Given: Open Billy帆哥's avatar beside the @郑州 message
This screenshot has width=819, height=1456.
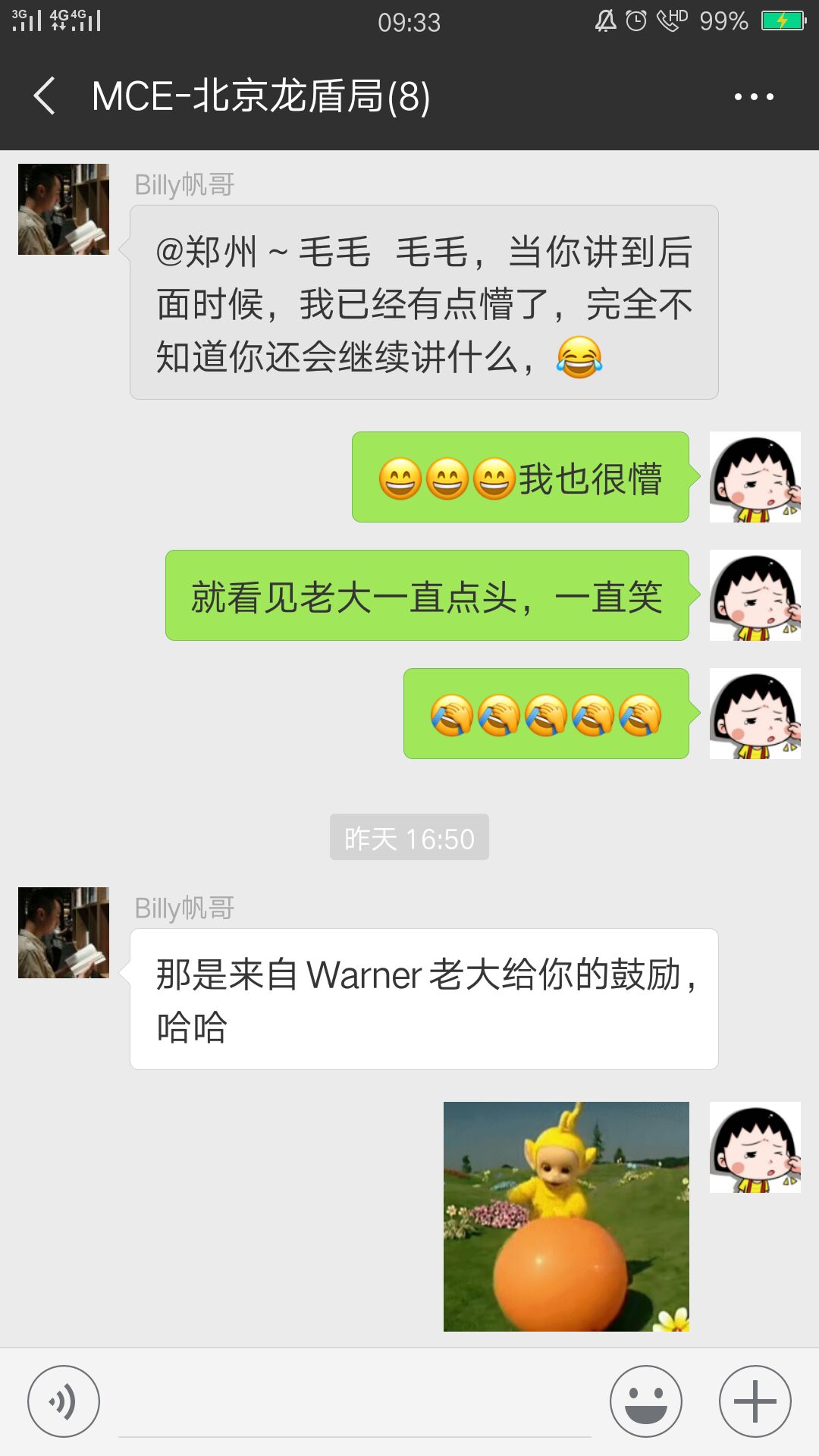Looking at the screenshot, I should tap(64, 209).
